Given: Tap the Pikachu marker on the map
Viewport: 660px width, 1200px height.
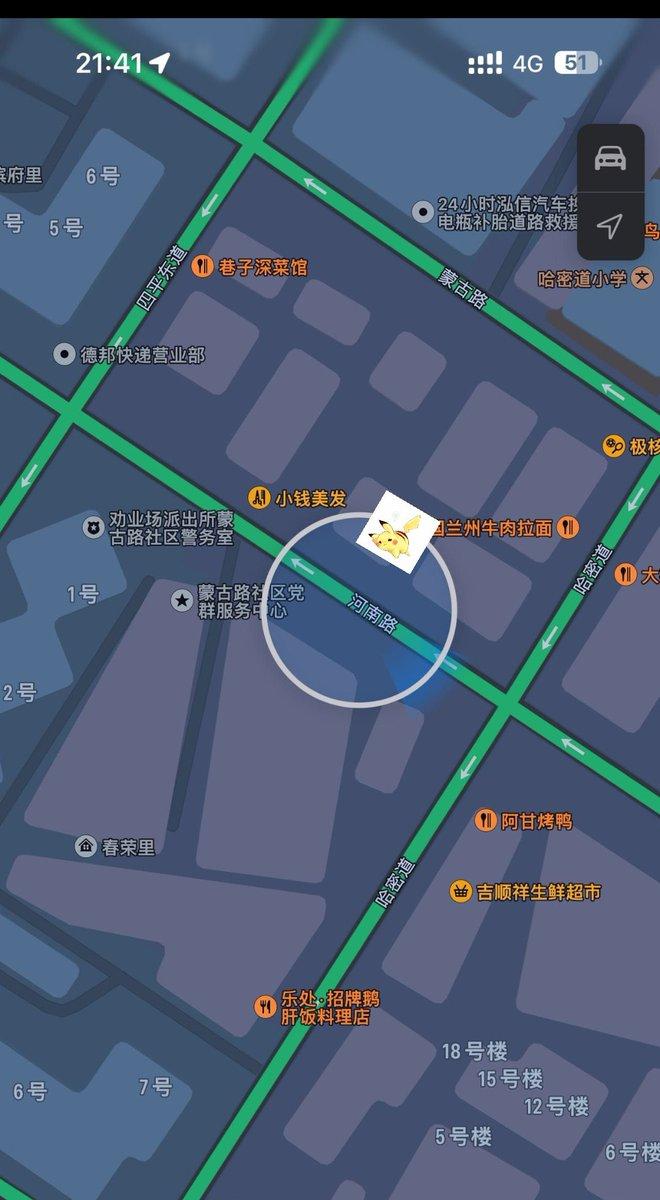Looking at the screenshot, I should (397, 531).
